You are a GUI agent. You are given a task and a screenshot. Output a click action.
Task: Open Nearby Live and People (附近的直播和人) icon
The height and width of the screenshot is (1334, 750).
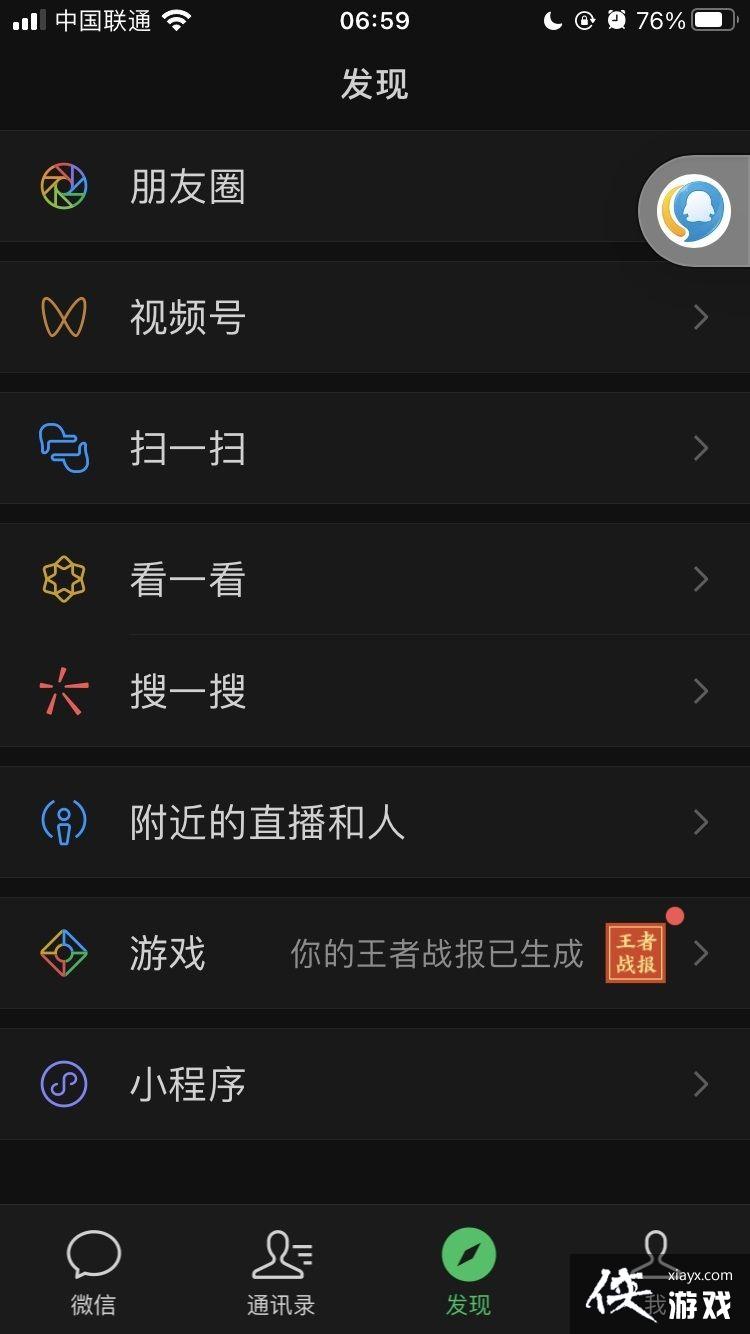click(x=63, y=822)
